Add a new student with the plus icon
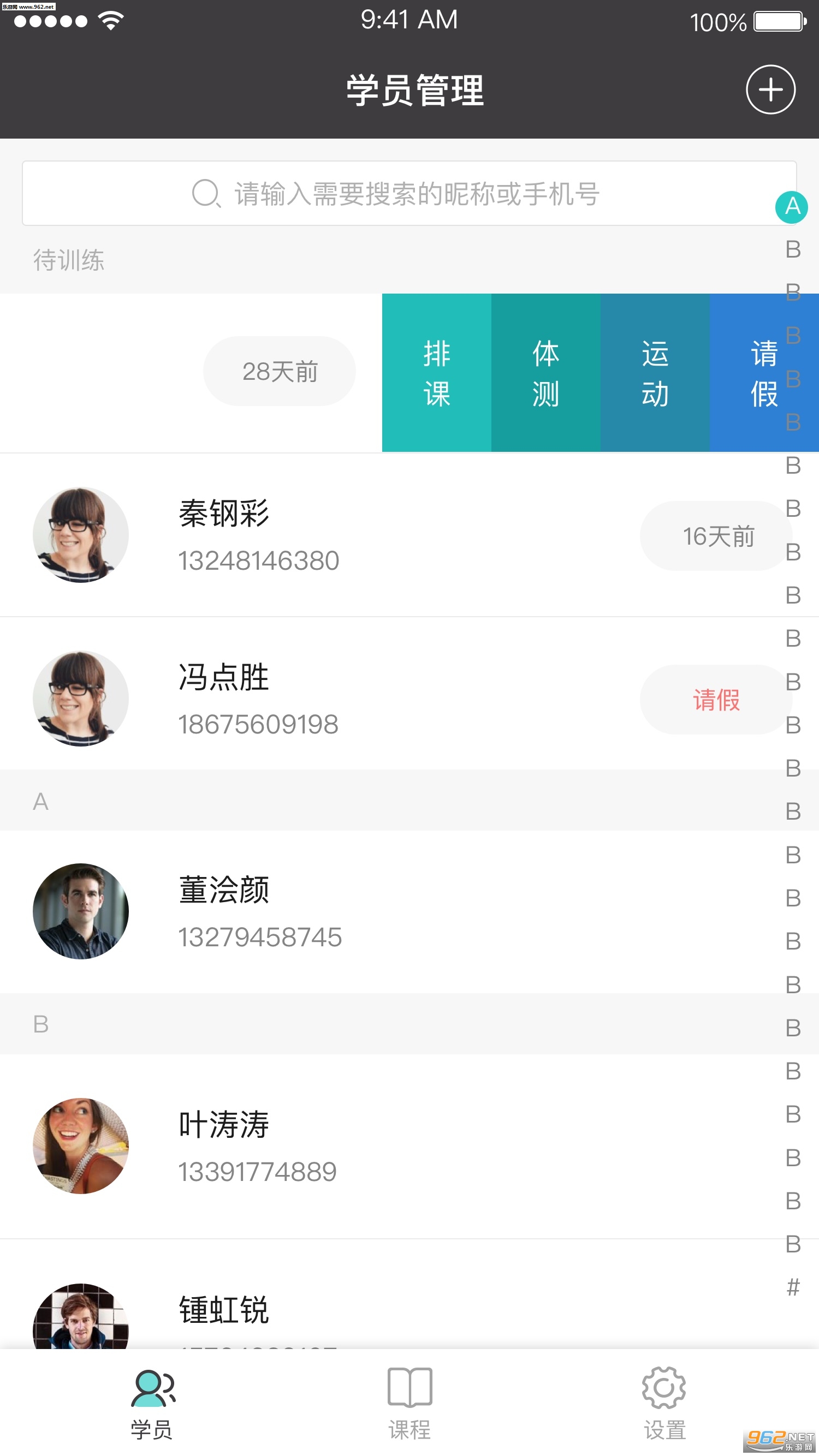 pyautogui.click(x=770, y=90)
